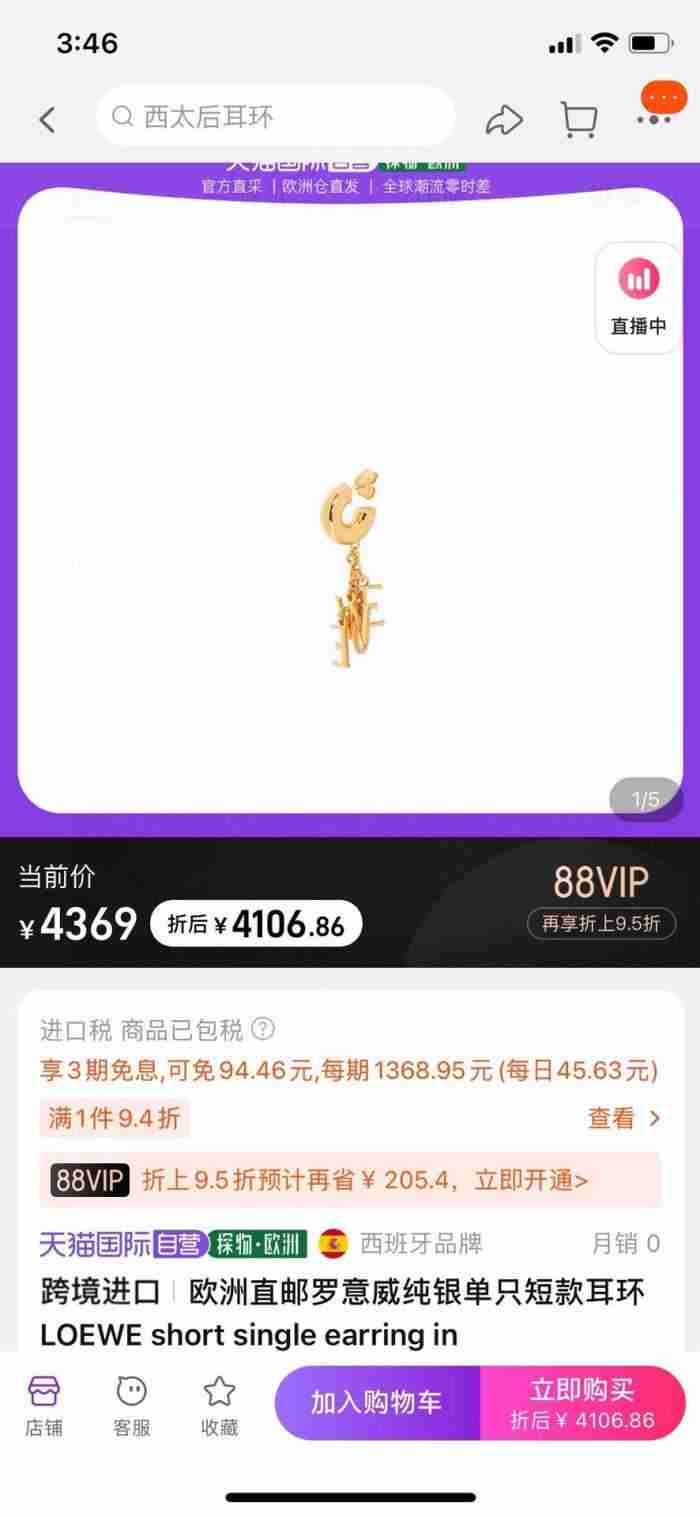Screen dimensions: 700x1517
Task: Open the 88VIP 立即开通 banner
Action: tap(350, 1180)
